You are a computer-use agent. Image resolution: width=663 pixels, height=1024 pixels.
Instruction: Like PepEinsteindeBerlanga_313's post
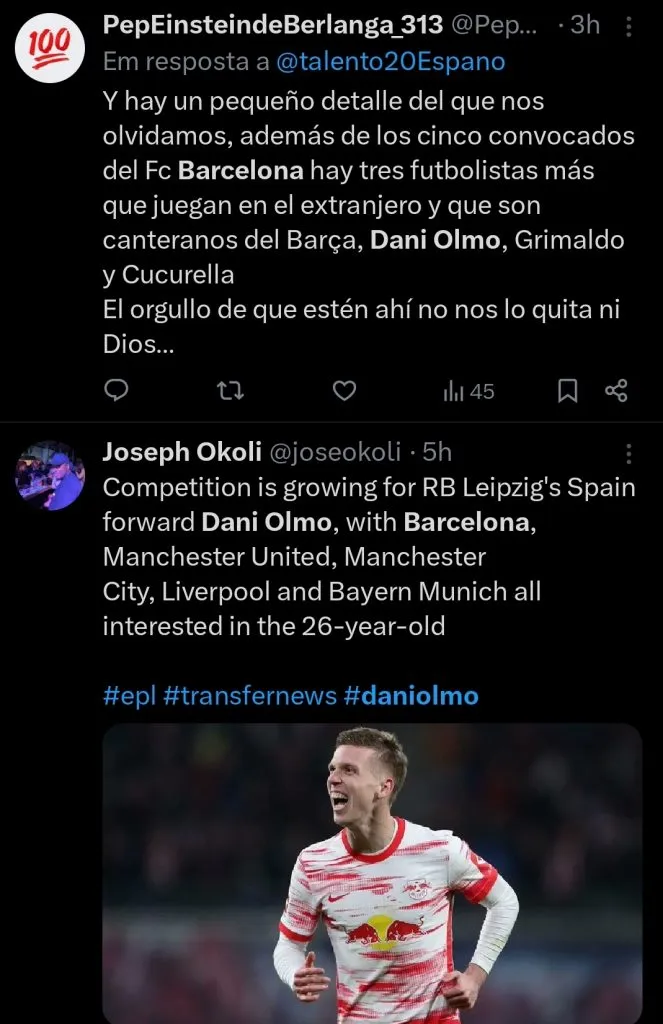click(x=344, y=391)
